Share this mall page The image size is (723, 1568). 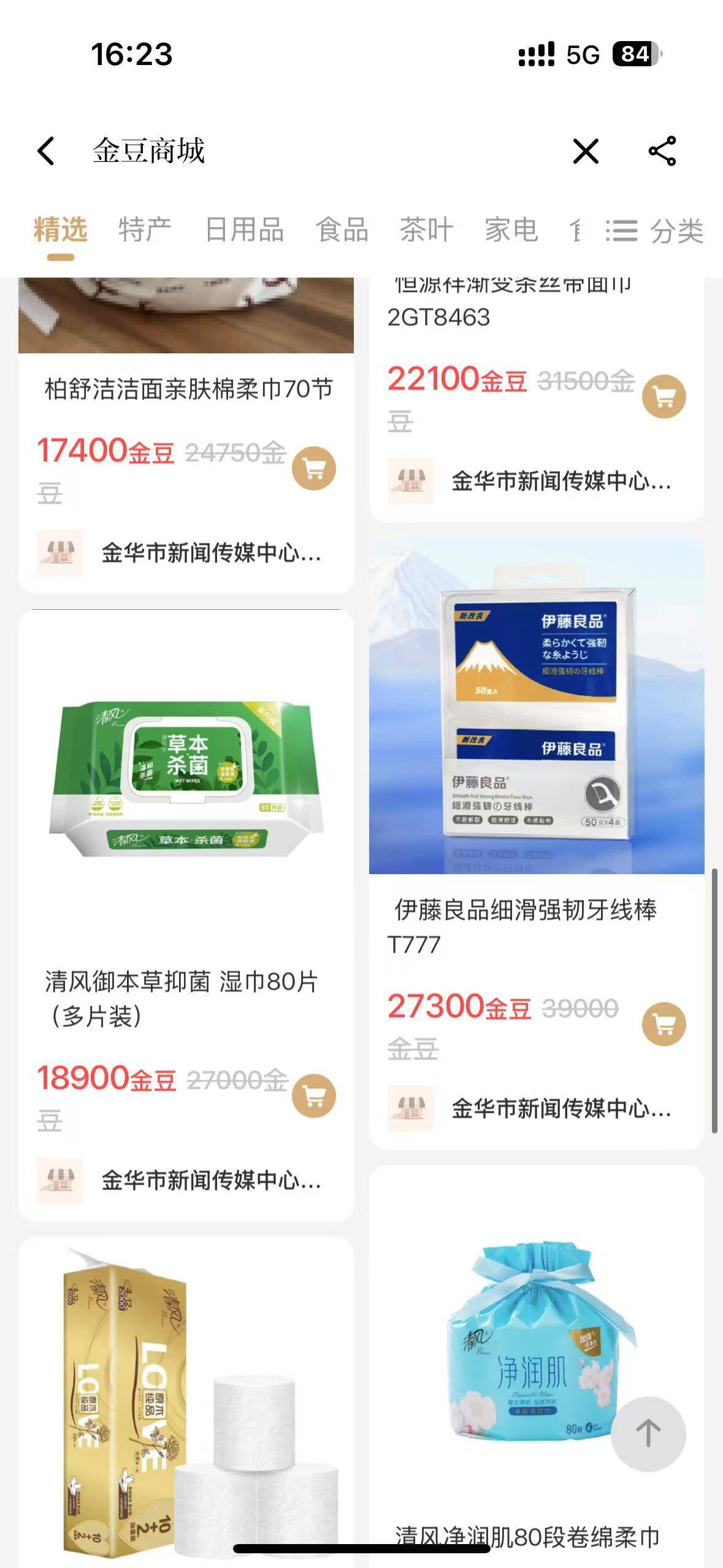pos(662,151)
